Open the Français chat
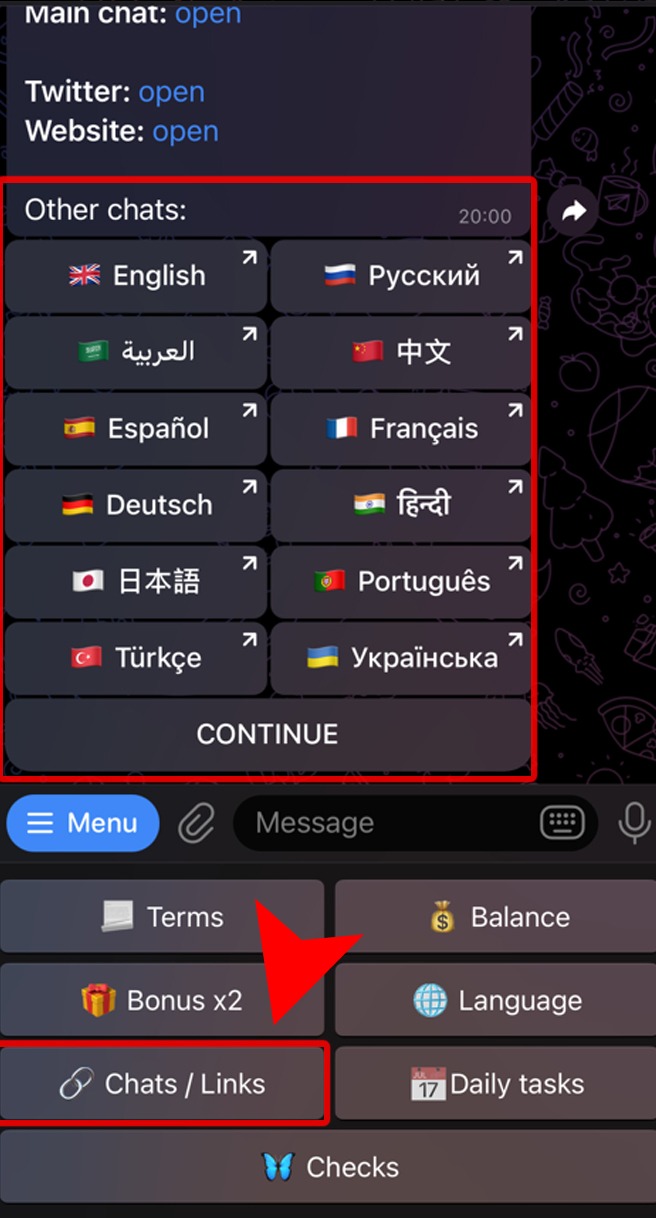 [401, 429]
